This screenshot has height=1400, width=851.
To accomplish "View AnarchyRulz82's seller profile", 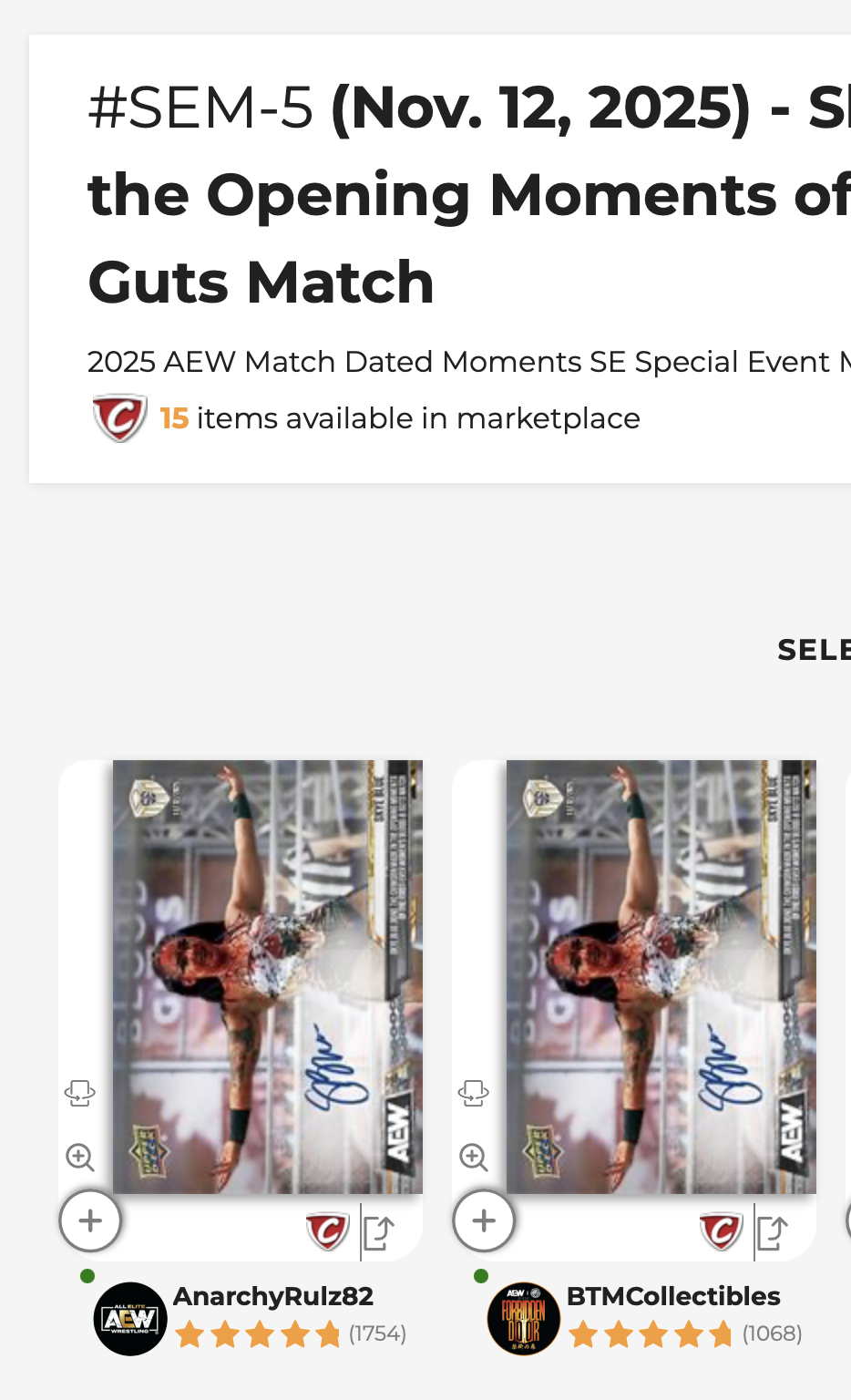I will (272, 1296).
